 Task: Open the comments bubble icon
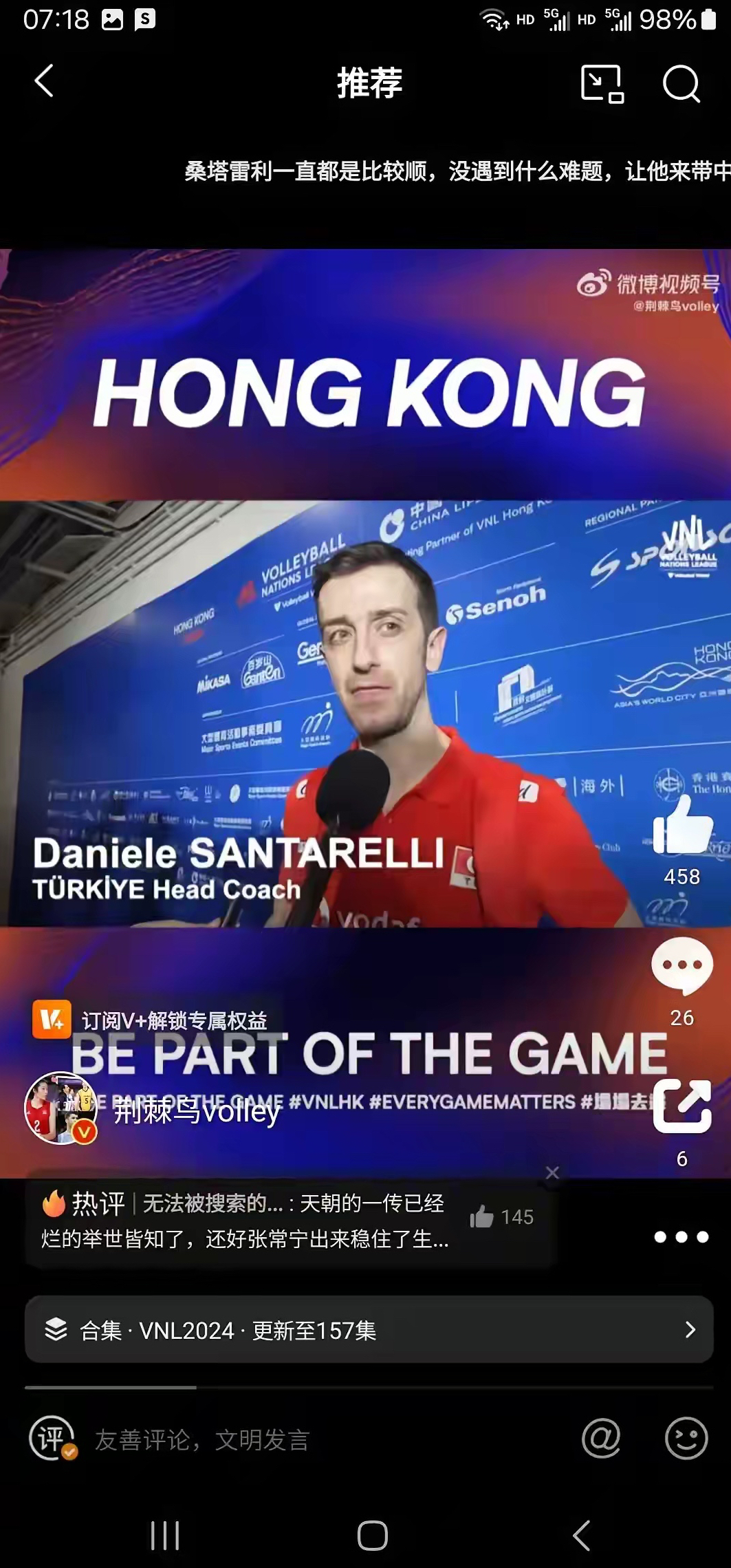pyautogui.click(x=682, y=966)
